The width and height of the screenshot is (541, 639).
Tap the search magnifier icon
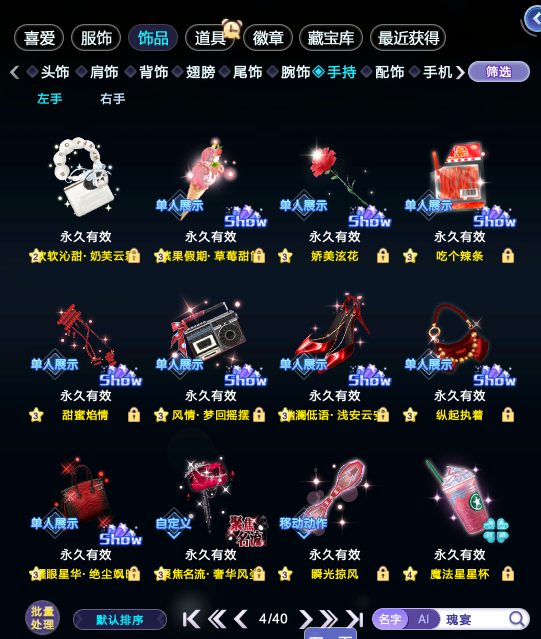click(517, 619)
